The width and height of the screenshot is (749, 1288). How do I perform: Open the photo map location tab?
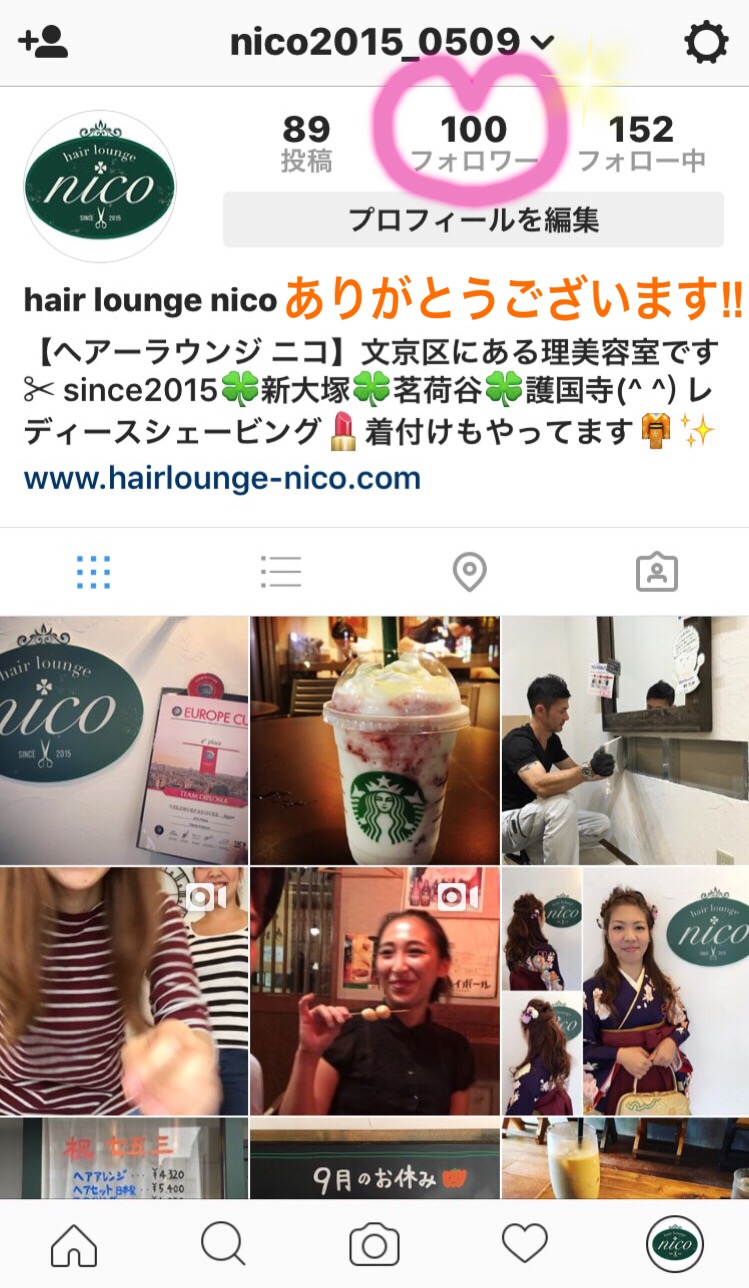pos(469,572)
